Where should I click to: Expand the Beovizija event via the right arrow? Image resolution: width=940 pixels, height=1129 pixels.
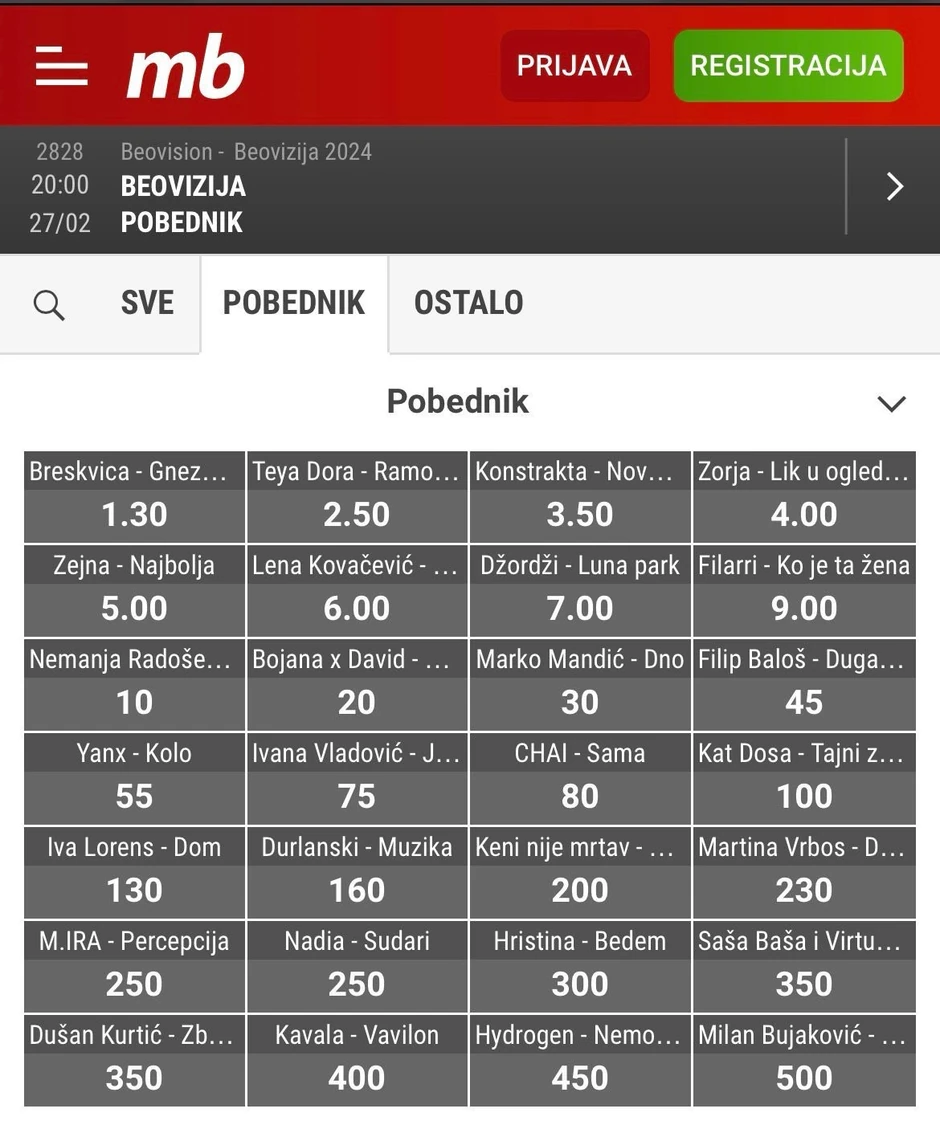click(893, 186)
